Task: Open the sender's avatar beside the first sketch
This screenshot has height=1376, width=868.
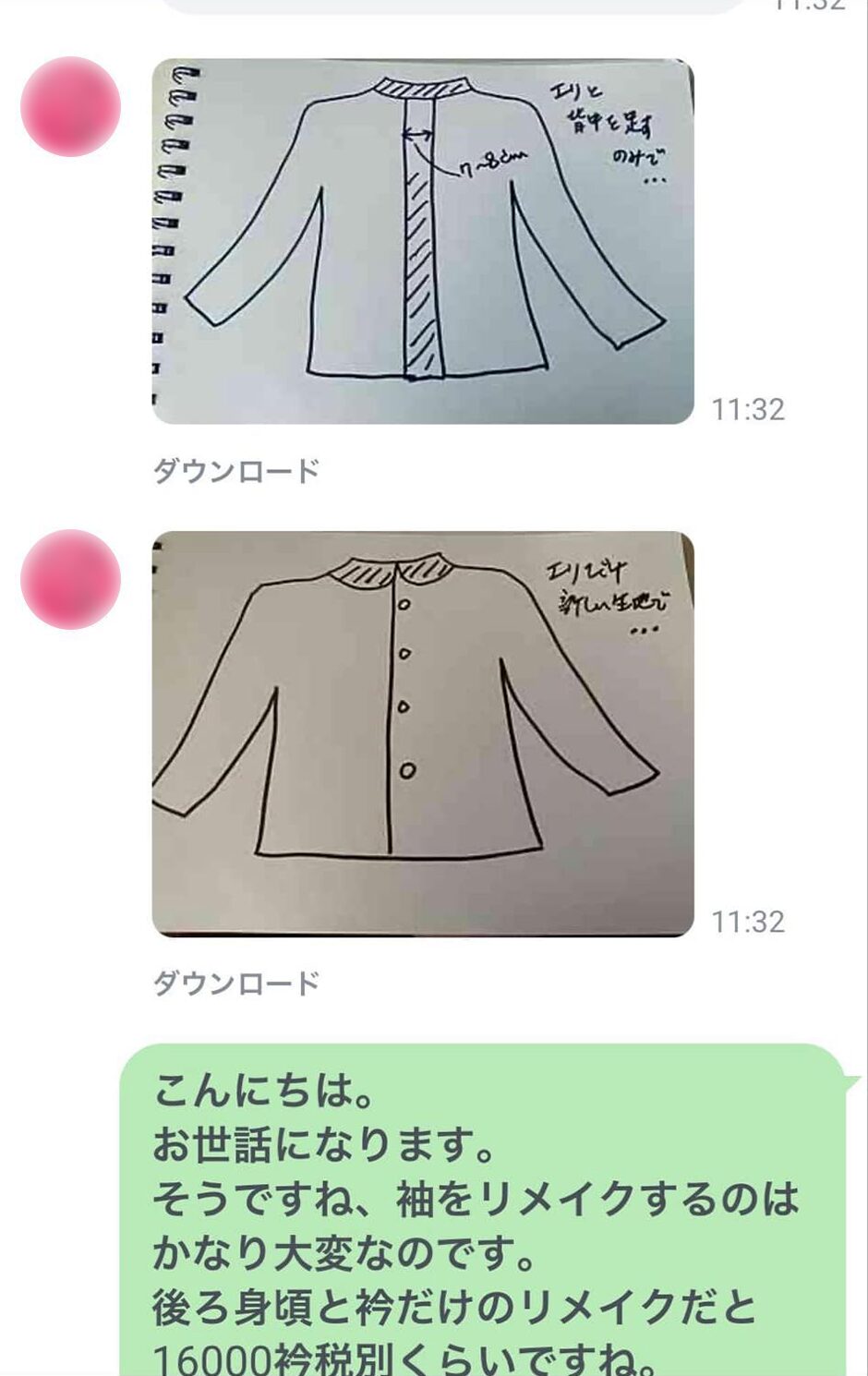Action: tap(71, 106)
